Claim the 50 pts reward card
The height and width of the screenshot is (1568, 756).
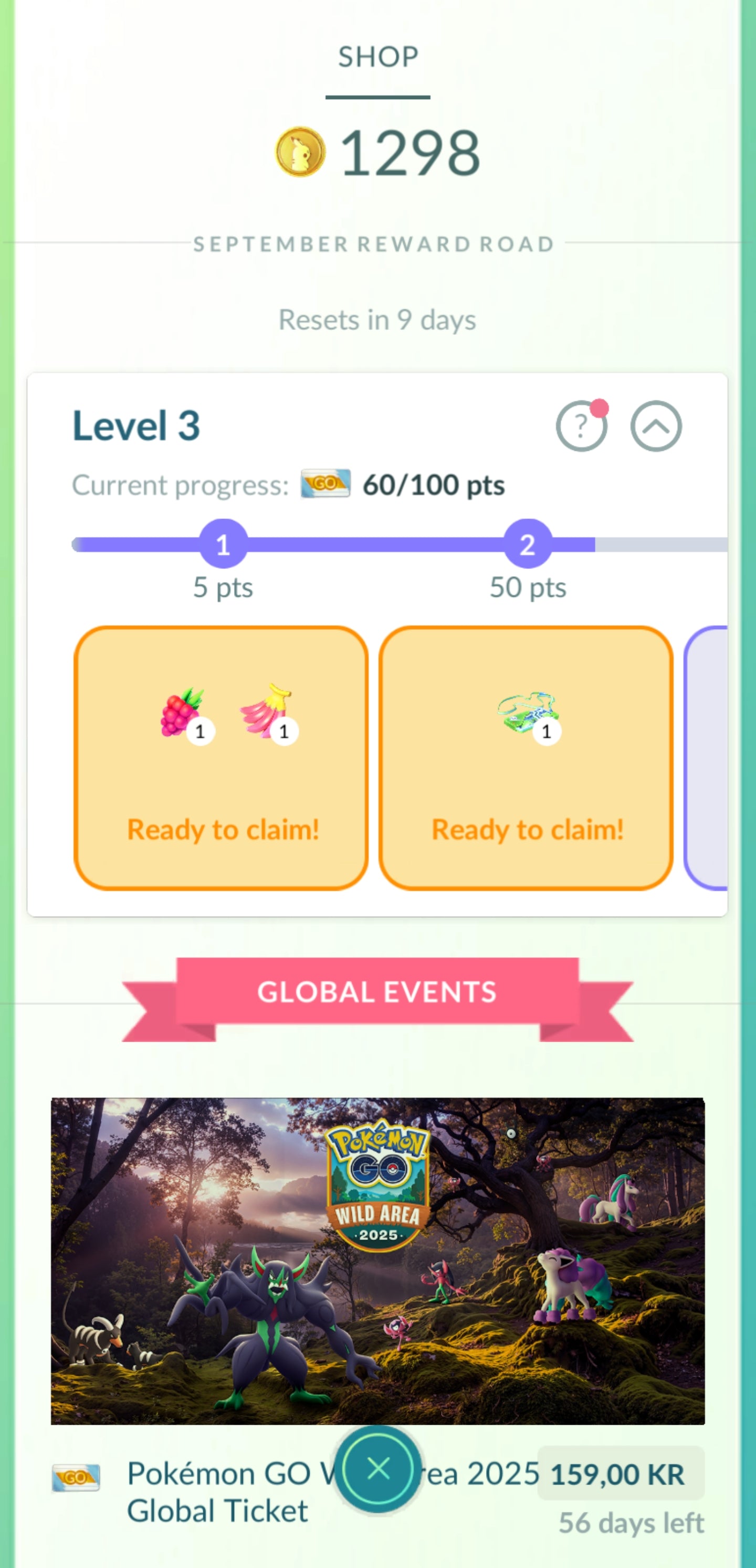click(x=526, y=758)
